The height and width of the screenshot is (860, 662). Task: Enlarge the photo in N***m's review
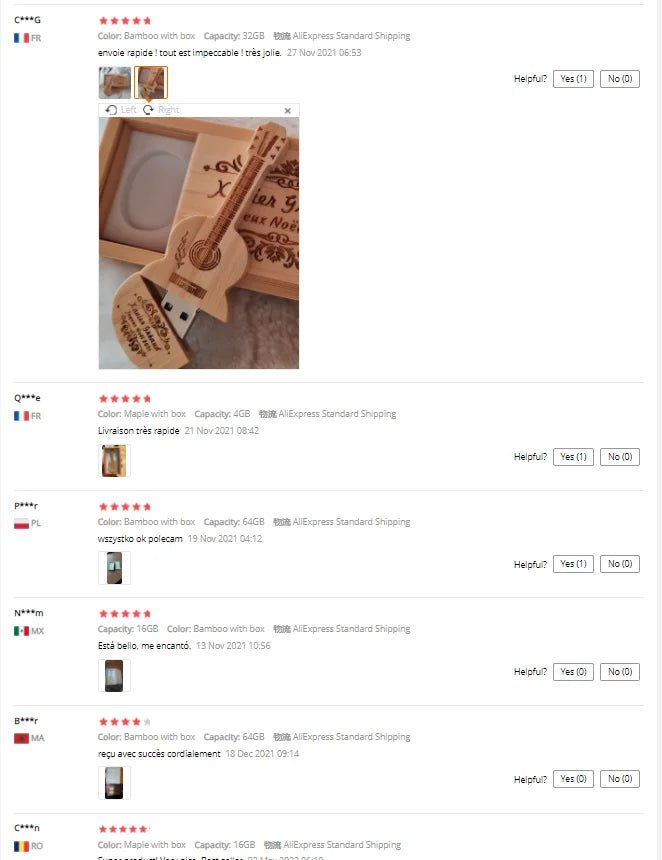point(115,675)
